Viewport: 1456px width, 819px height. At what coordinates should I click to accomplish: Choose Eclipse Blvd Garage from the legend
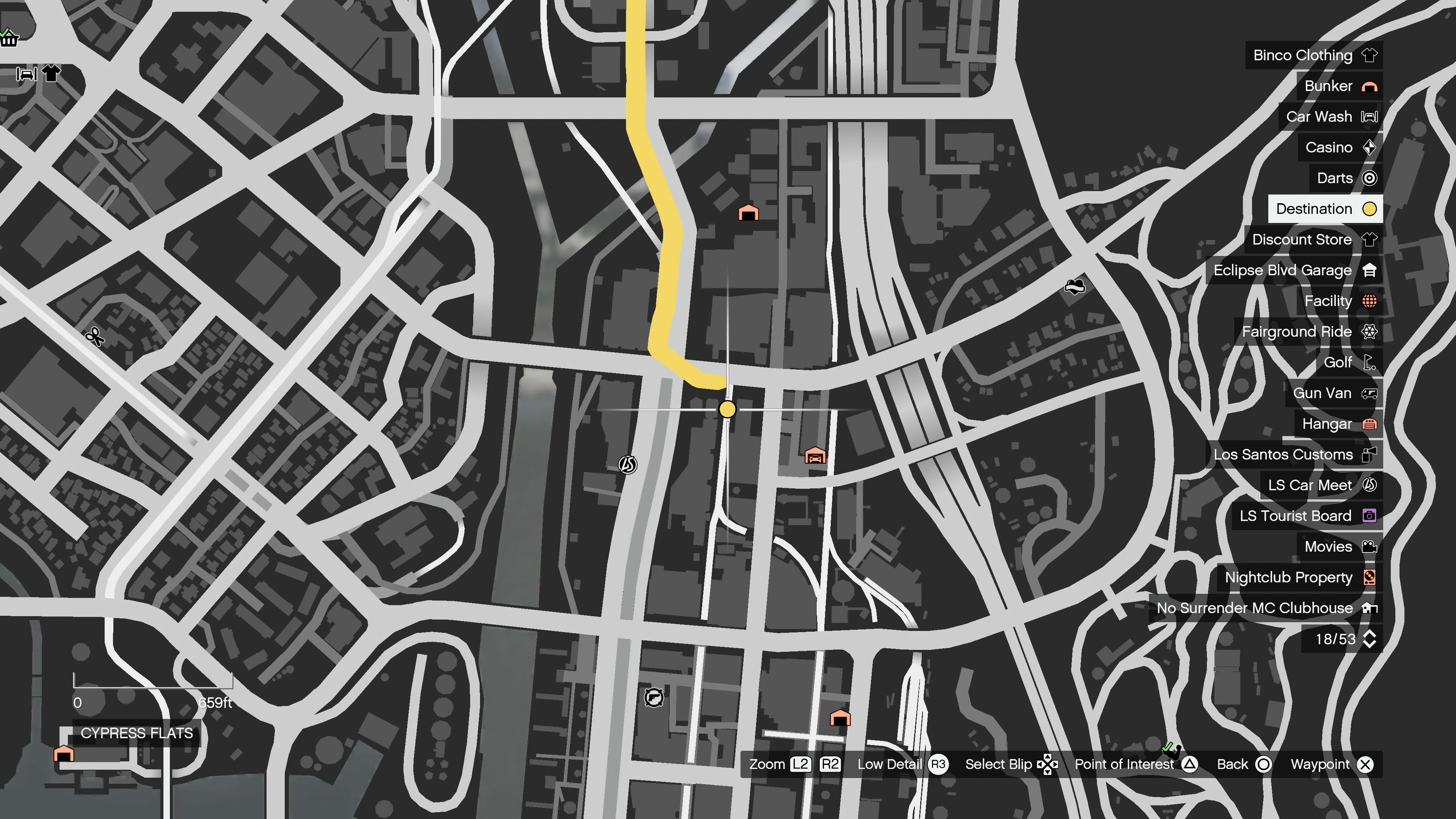pos(1294,270)
